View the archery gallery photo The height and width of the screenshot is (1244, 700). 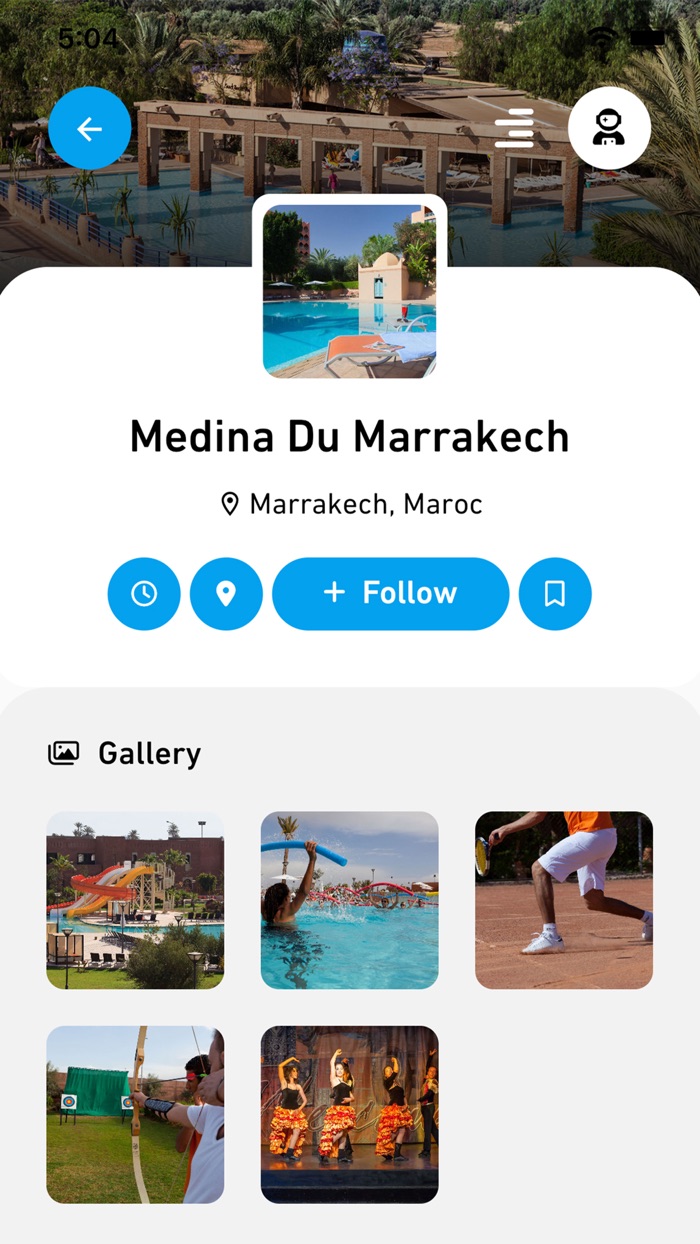click(x=135, y=1114)
